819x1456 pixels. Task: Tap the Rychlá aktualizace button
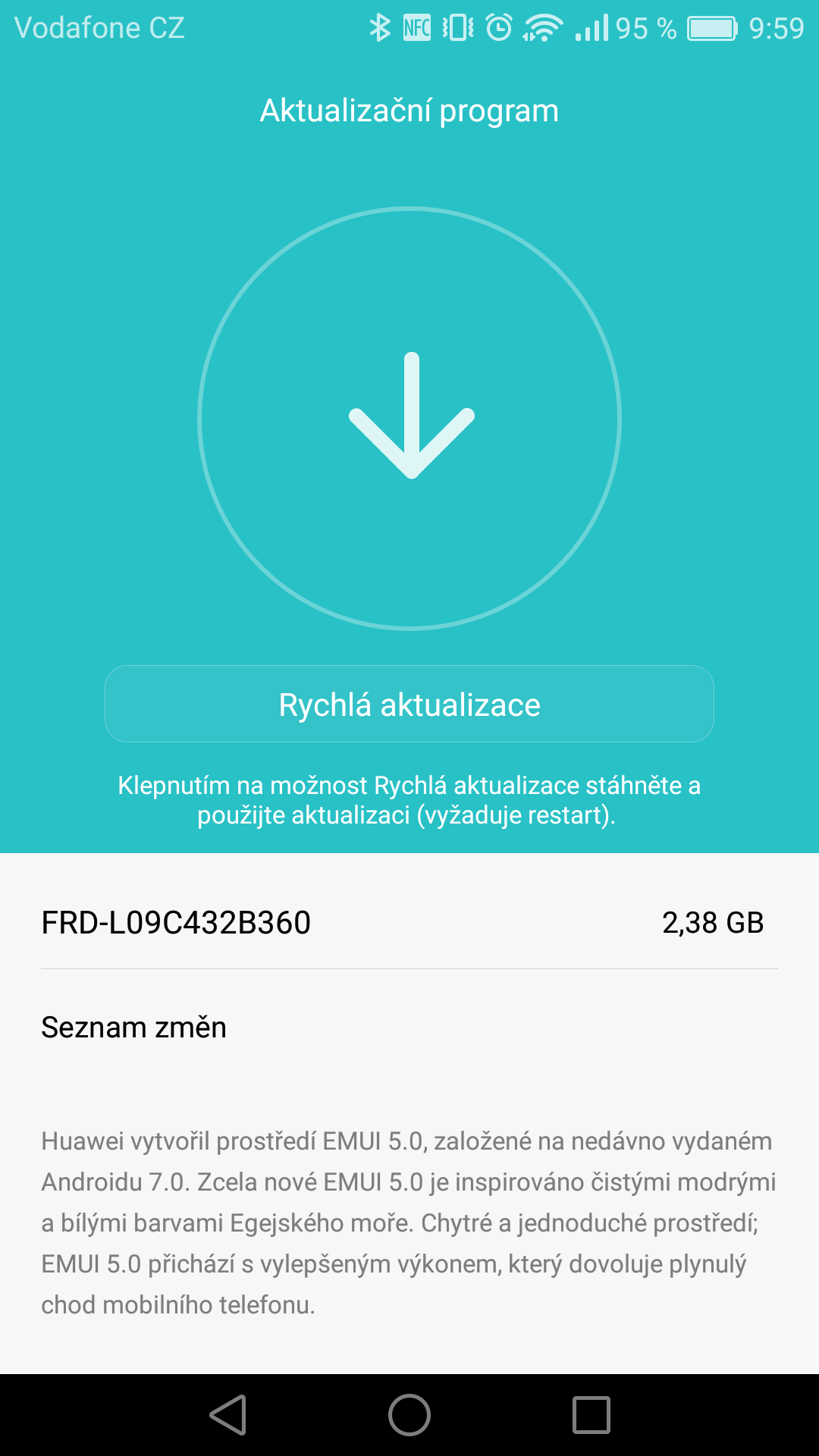[409, 704]
